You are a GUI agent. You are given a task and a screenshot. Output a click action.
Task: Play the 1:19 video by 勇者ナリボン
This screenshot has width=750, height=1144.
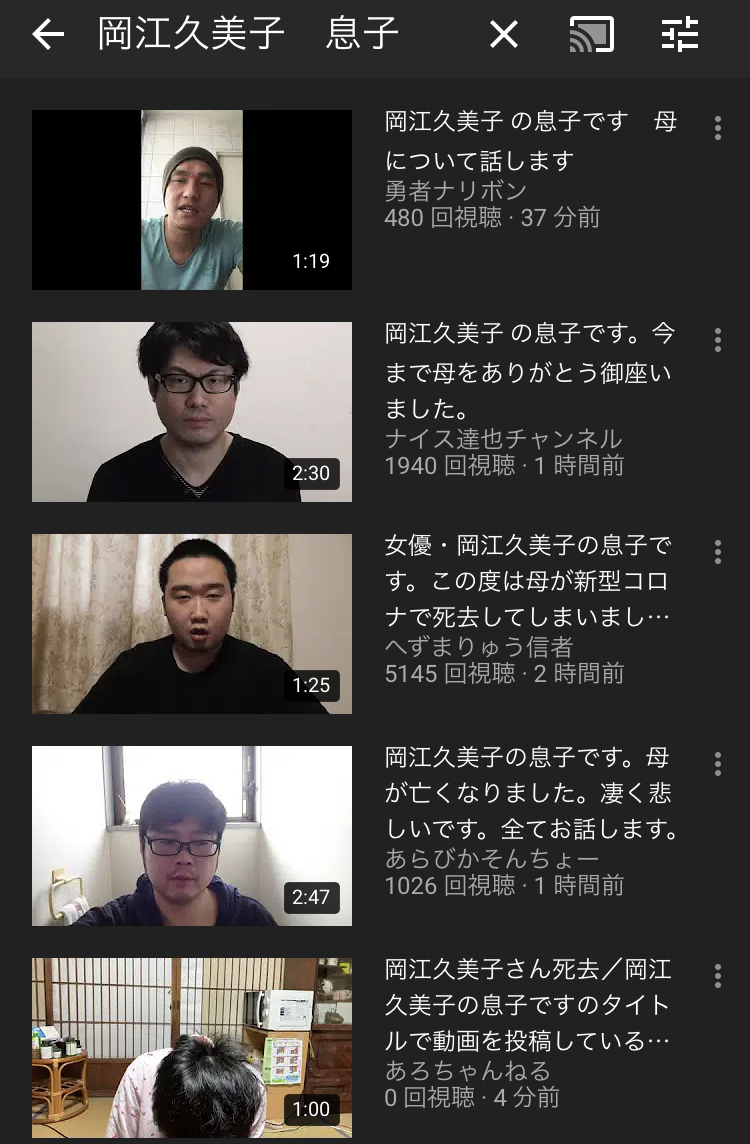pos(192,200)
